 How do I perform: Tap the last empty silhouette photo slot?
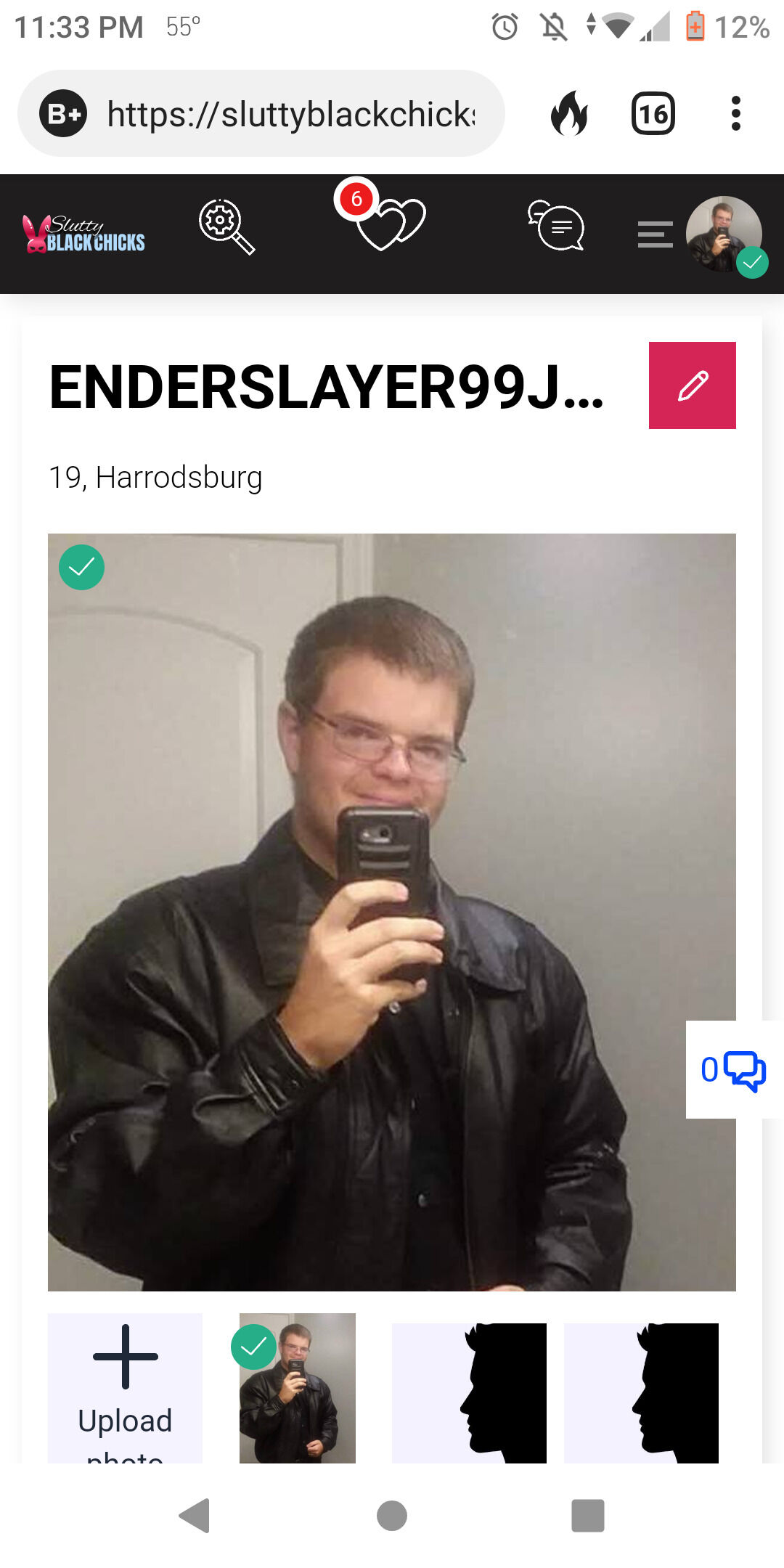(641, 1392)
